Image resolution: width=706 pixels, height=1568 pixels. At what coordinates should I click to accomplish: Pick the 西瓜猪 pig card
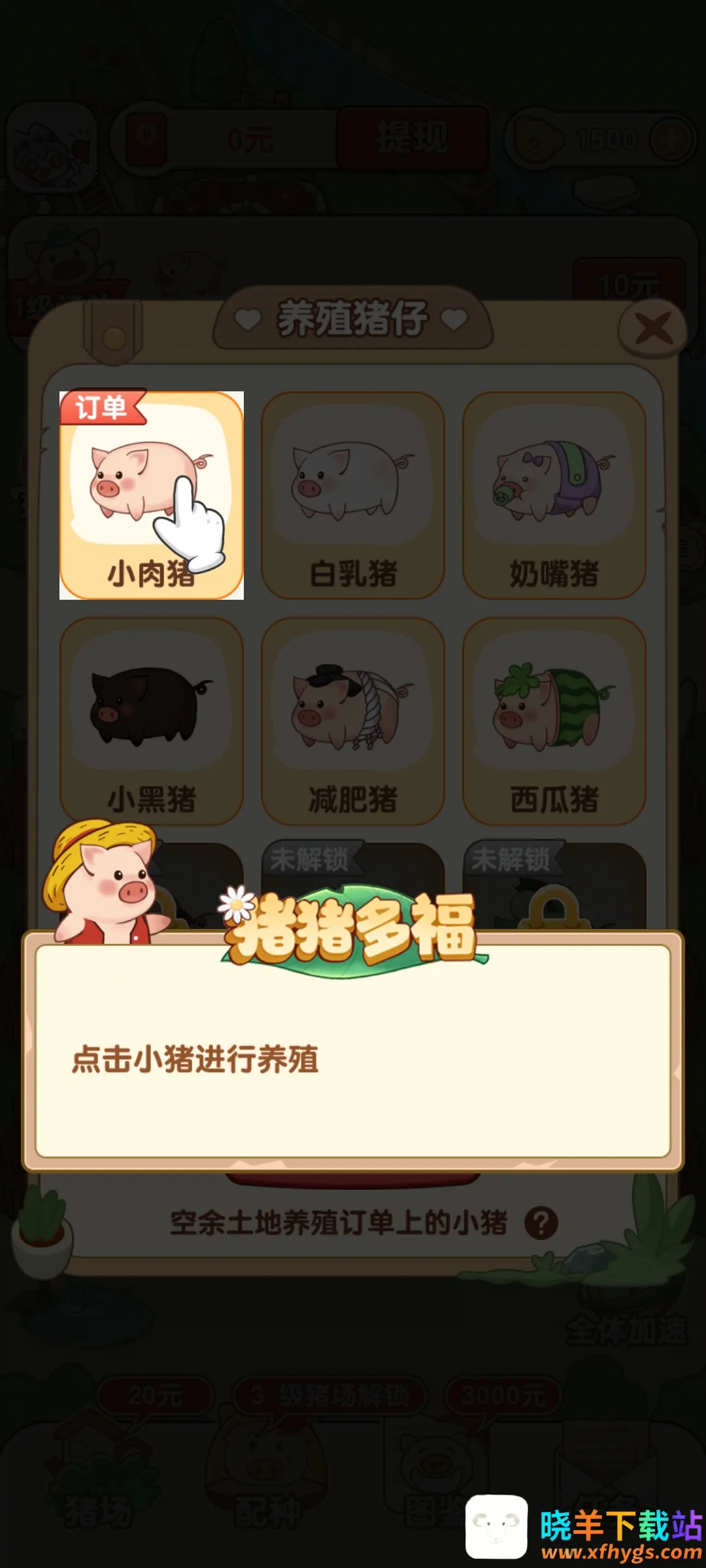[x=554, y=721]
